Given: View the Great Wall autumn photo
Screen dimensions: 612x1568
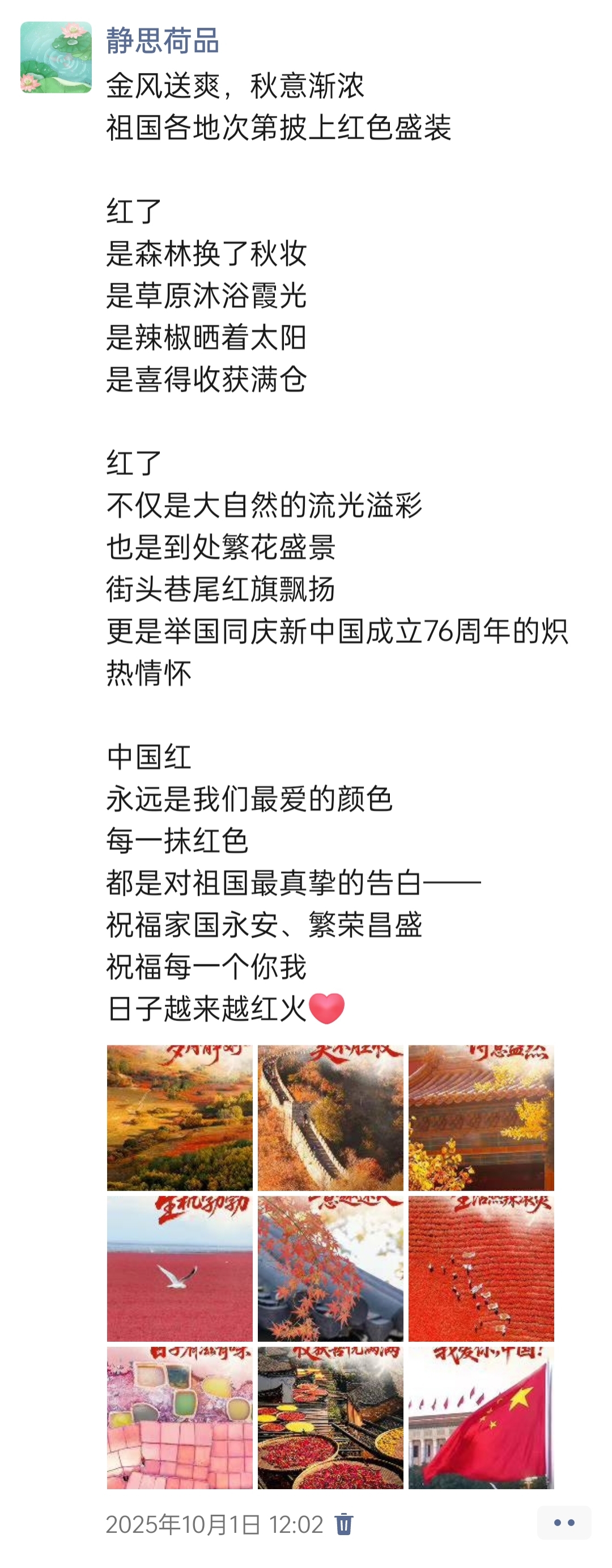Looking at the screenshot, I should click(330, 1117).
